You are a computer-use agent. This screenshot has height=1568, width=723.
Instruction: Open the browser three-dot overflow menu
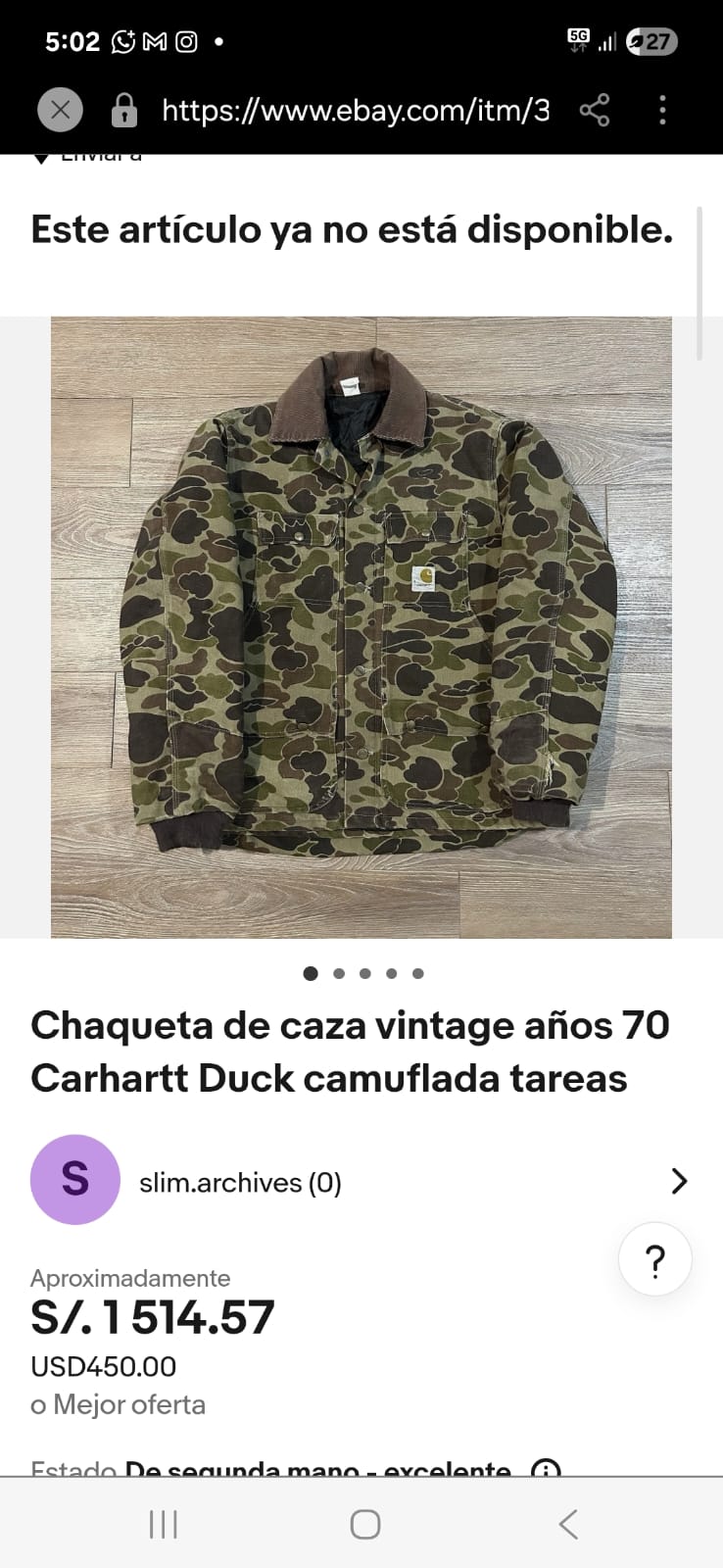pyautogui.click(x=662, y=110)
